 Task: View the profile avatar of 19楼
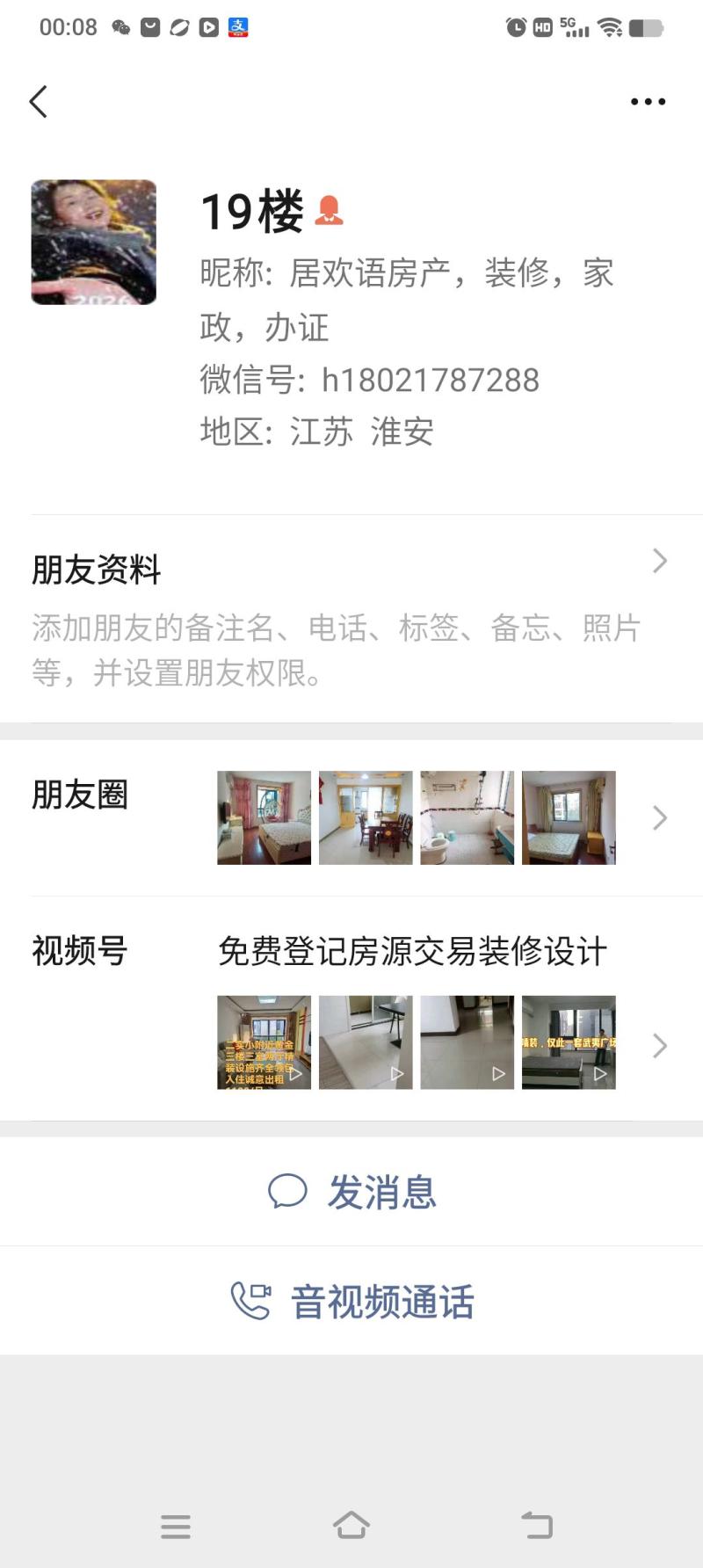point(94,243)
